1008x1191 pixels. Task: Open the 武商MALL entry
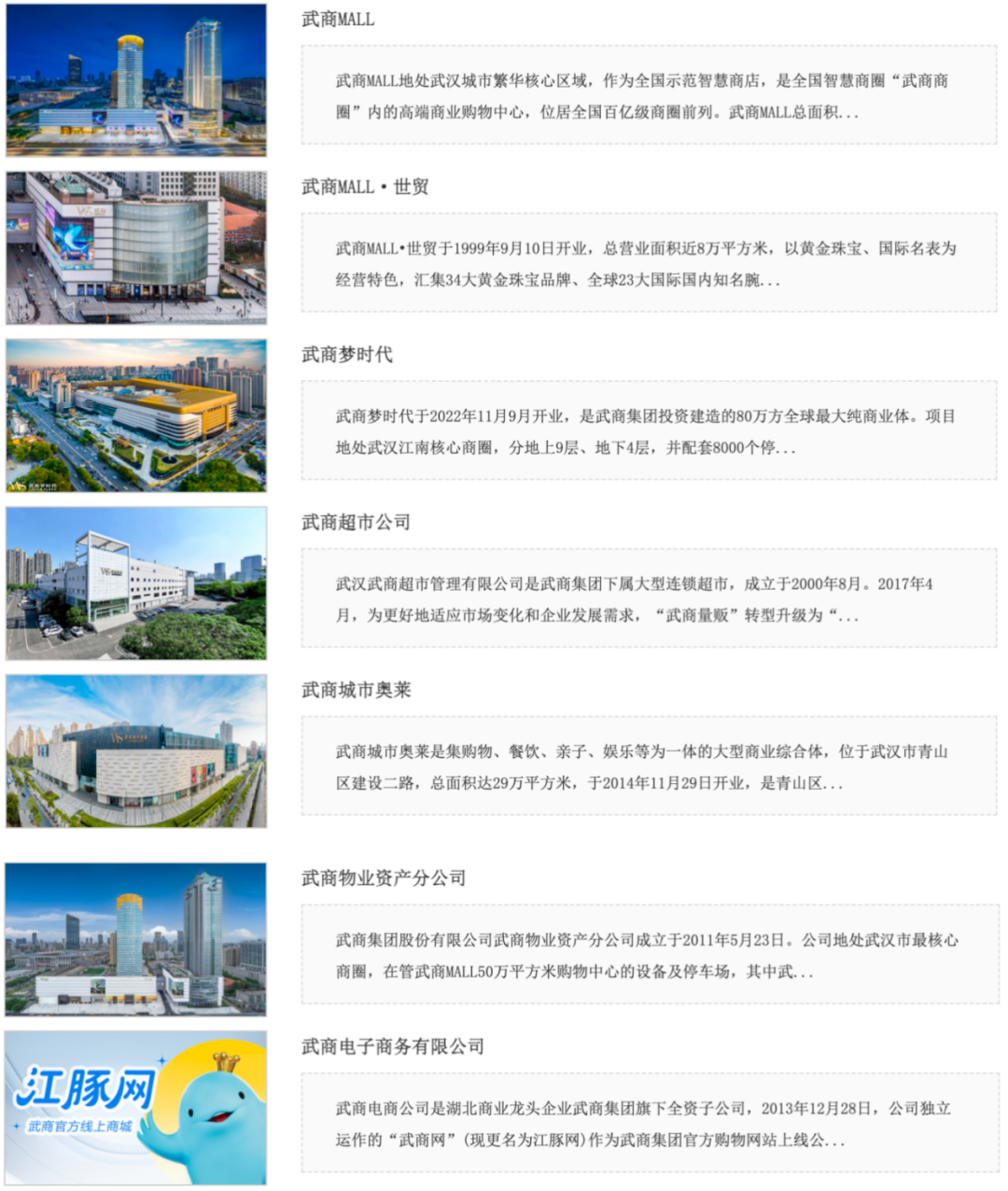pyautogui.click(x=338, y=20)
